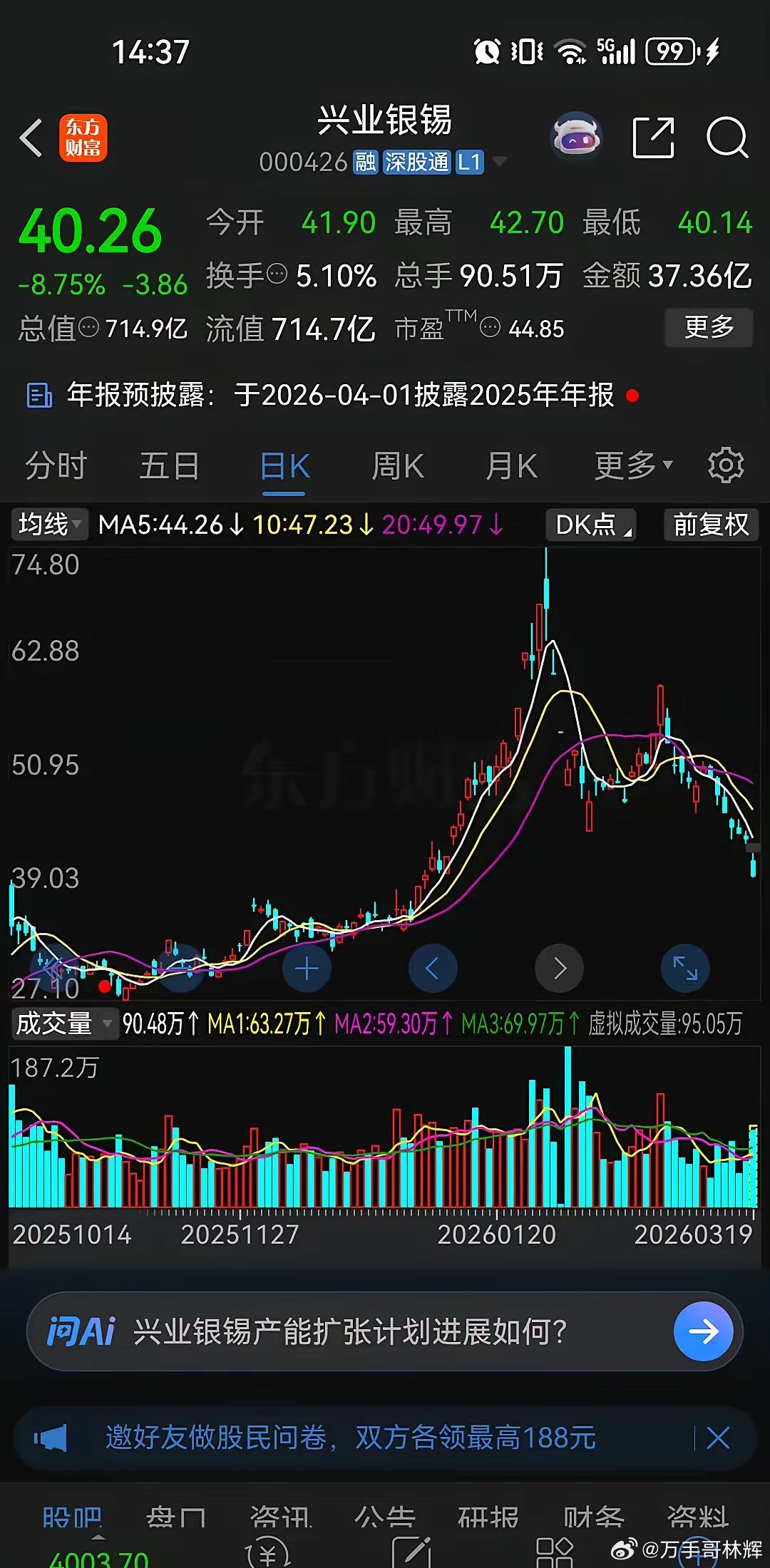Open the 成交量 volume indicator dropdown
770x1568 pixels.
tap(64, 1024)
